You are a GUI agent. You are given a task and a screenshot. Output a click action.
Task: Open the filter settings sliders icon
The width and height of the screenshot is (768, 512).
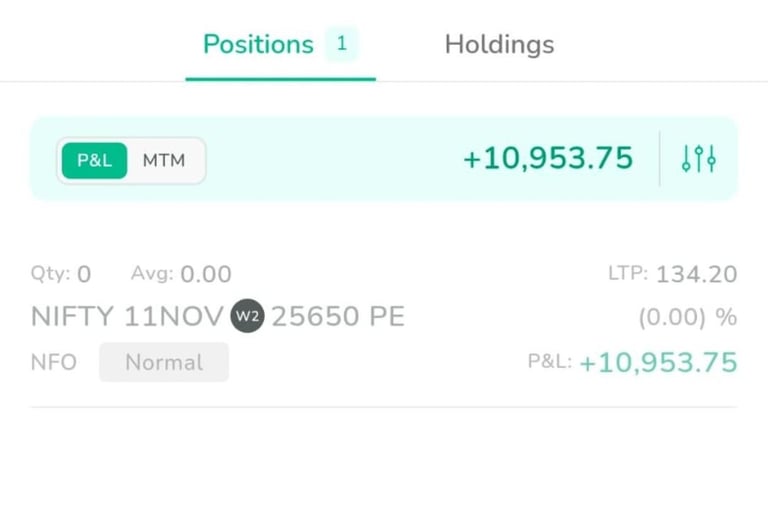[x=699, y=159]
